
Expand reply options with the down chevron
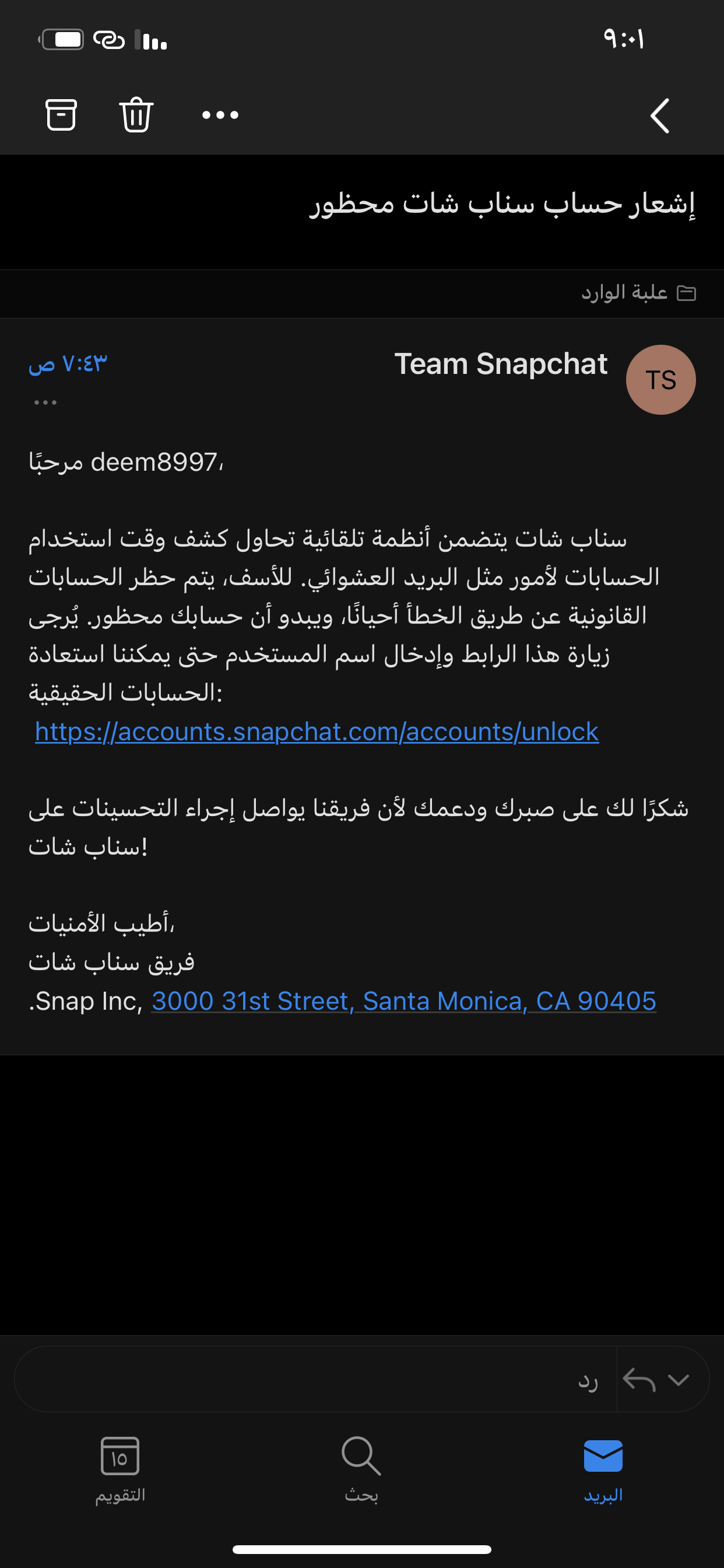679,1380
